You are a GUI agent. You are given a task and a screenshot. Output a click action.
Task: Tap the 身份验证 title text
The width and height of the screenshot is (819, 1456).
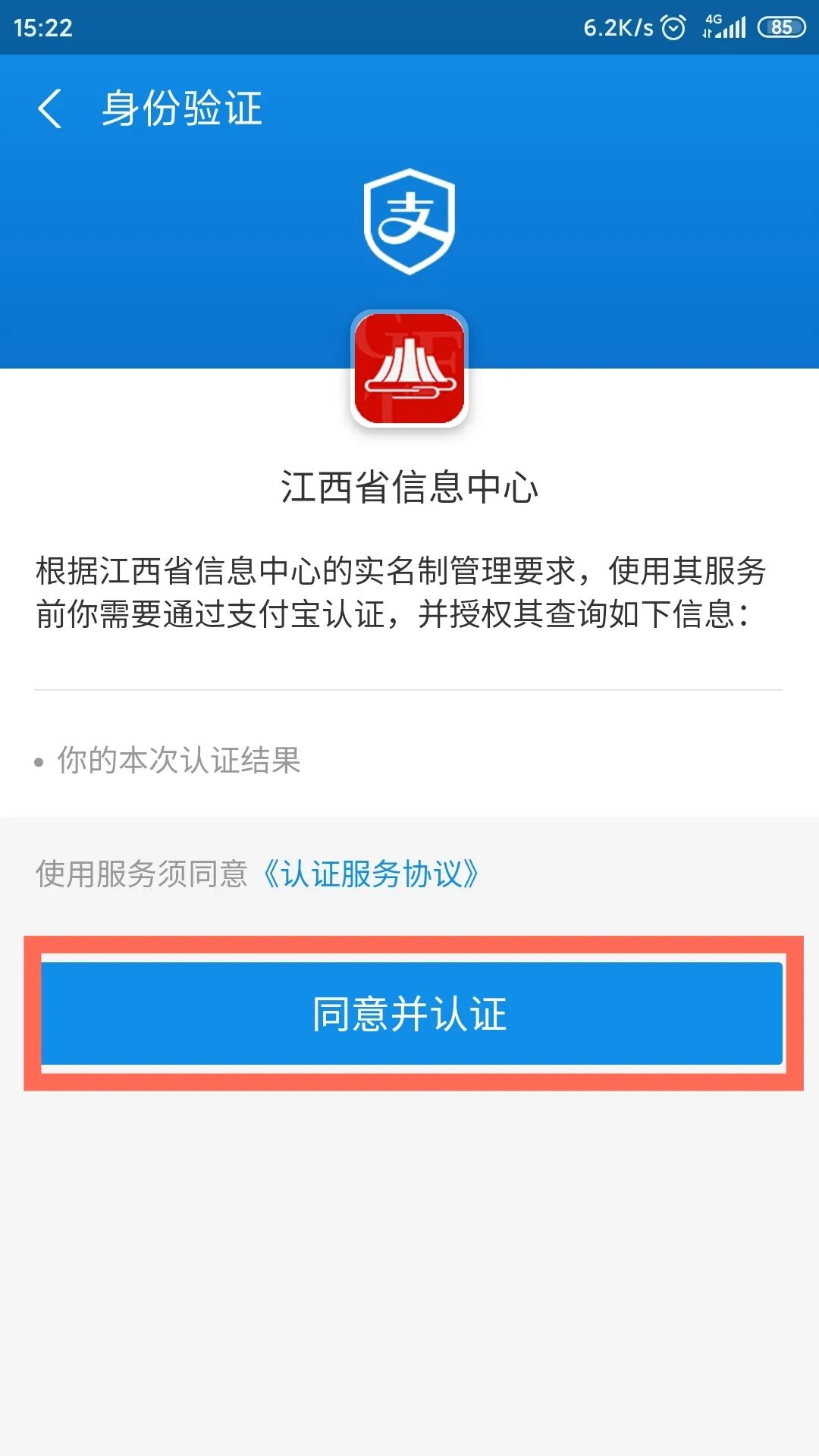click(182, 108)
